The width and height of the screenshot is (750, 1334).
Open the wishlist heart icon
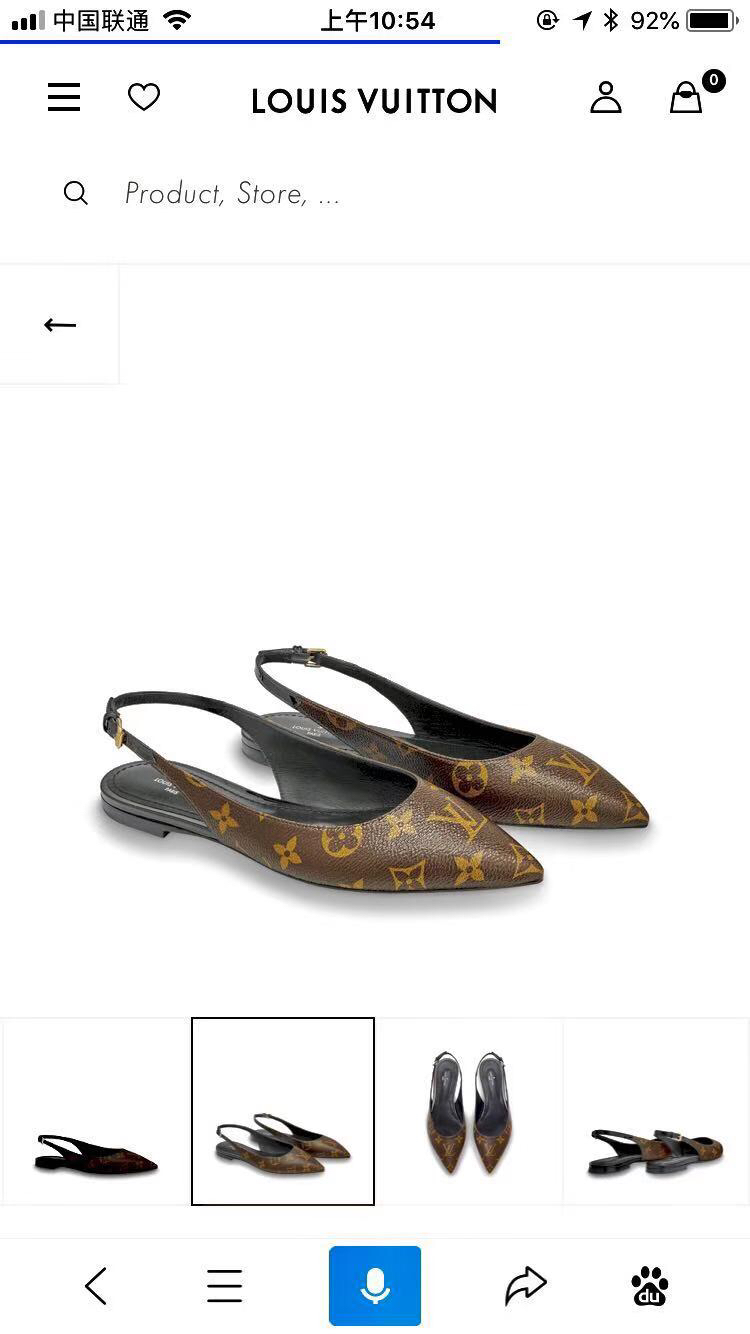[x=144, y=97]
